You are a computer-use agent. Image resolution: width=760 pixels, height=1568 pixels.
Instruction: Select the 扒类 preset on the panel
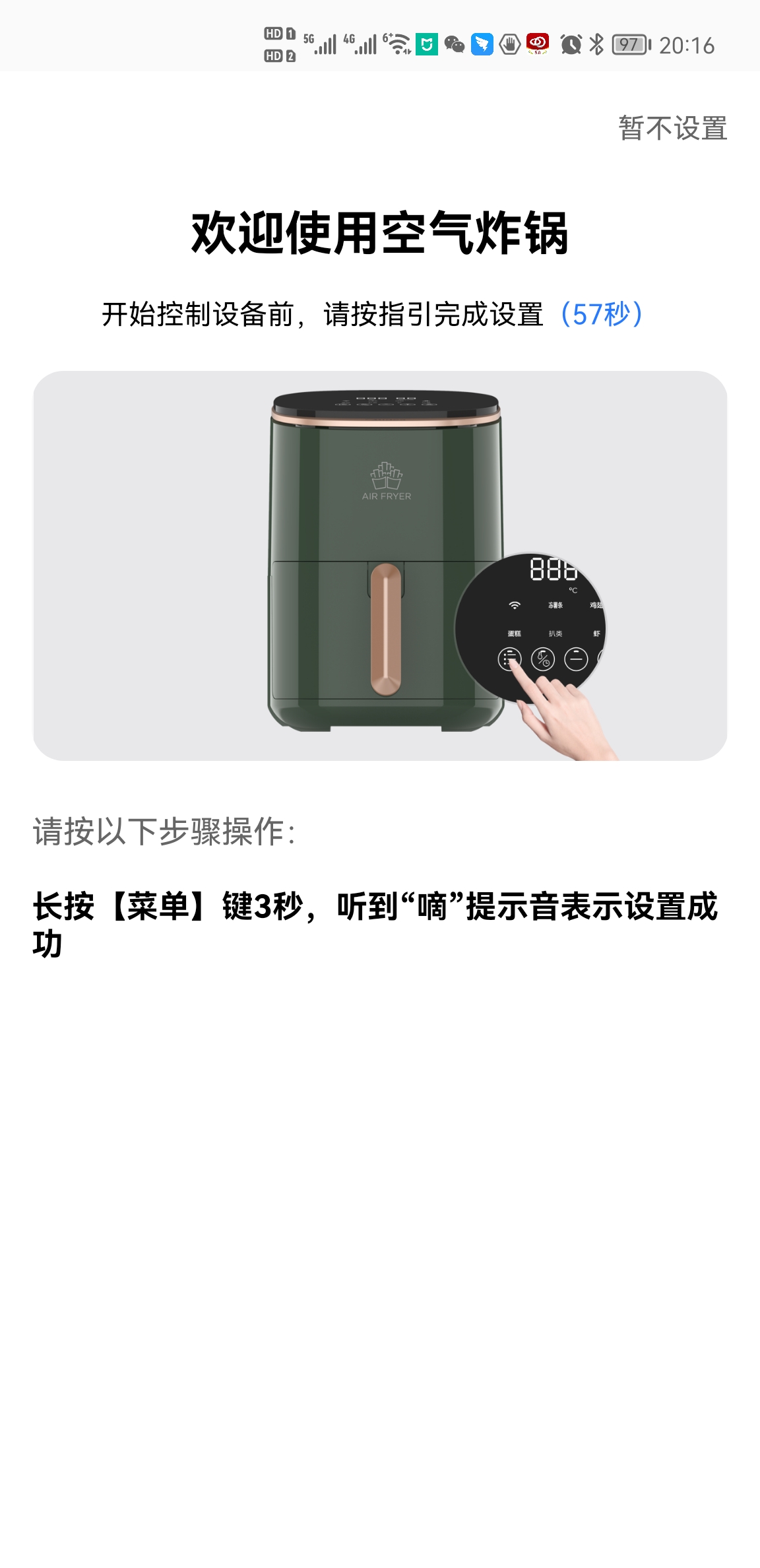point(555,634)
